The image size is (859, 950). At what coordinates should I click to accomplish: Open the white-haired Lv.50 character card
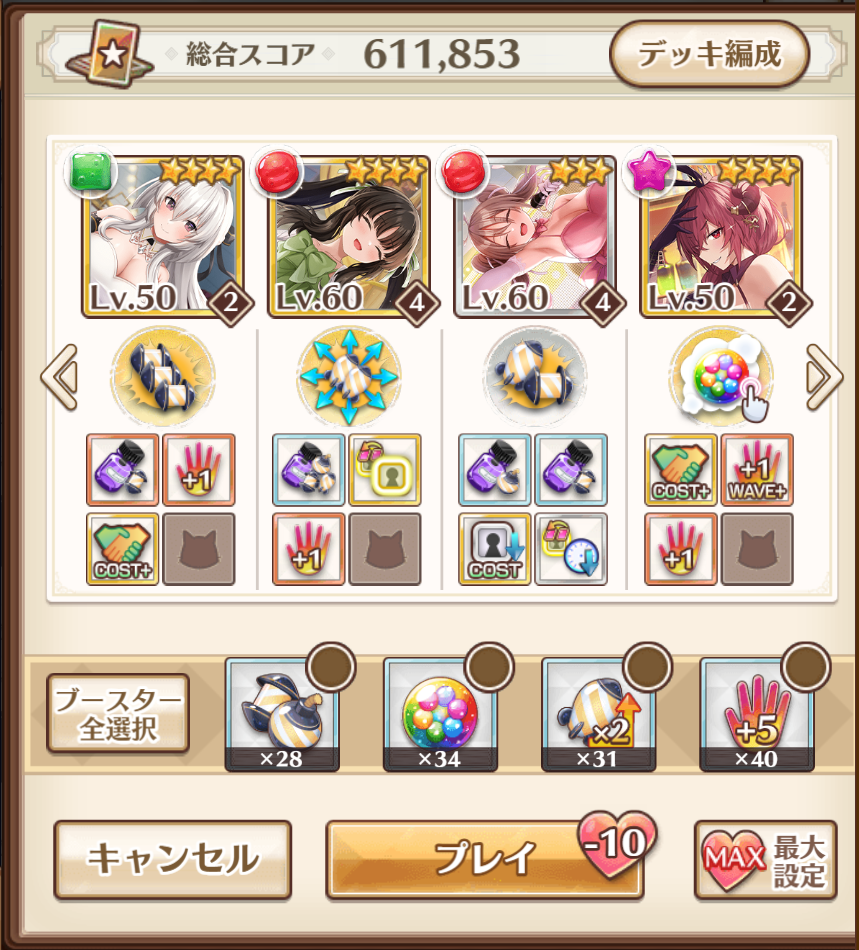click(x=162, y=236)
